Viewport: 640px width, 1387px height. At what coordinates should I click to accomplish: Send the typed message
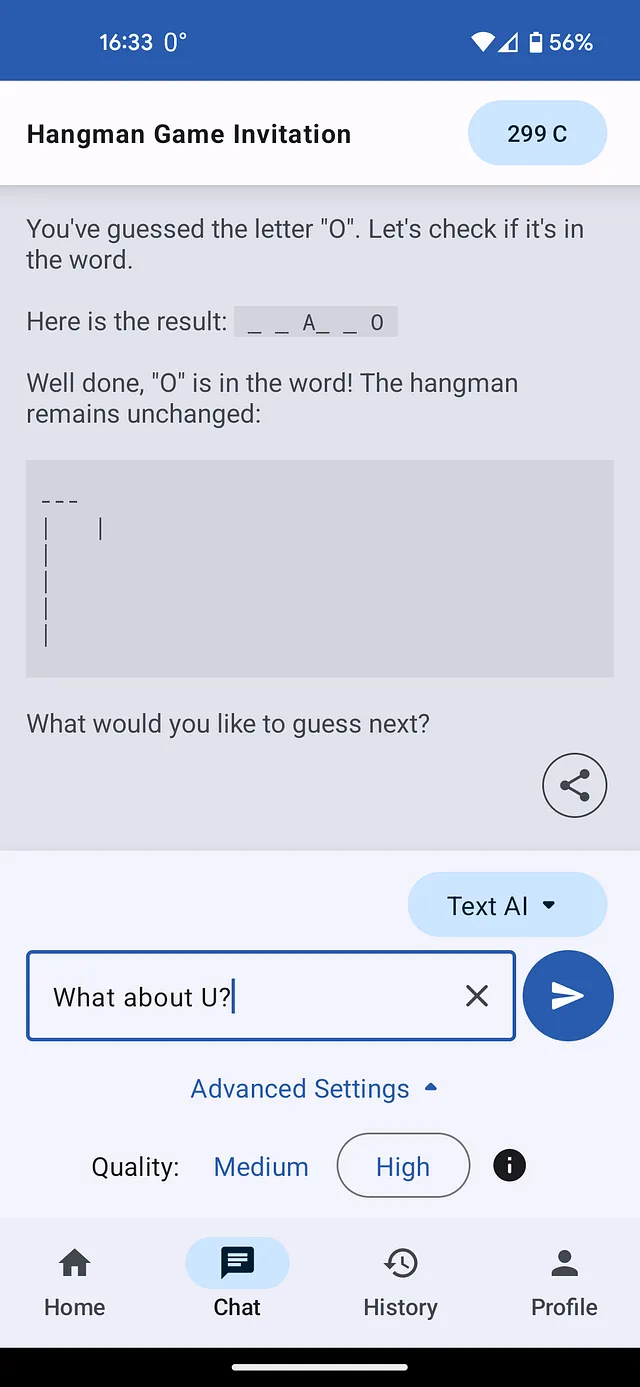click(567, 995)
